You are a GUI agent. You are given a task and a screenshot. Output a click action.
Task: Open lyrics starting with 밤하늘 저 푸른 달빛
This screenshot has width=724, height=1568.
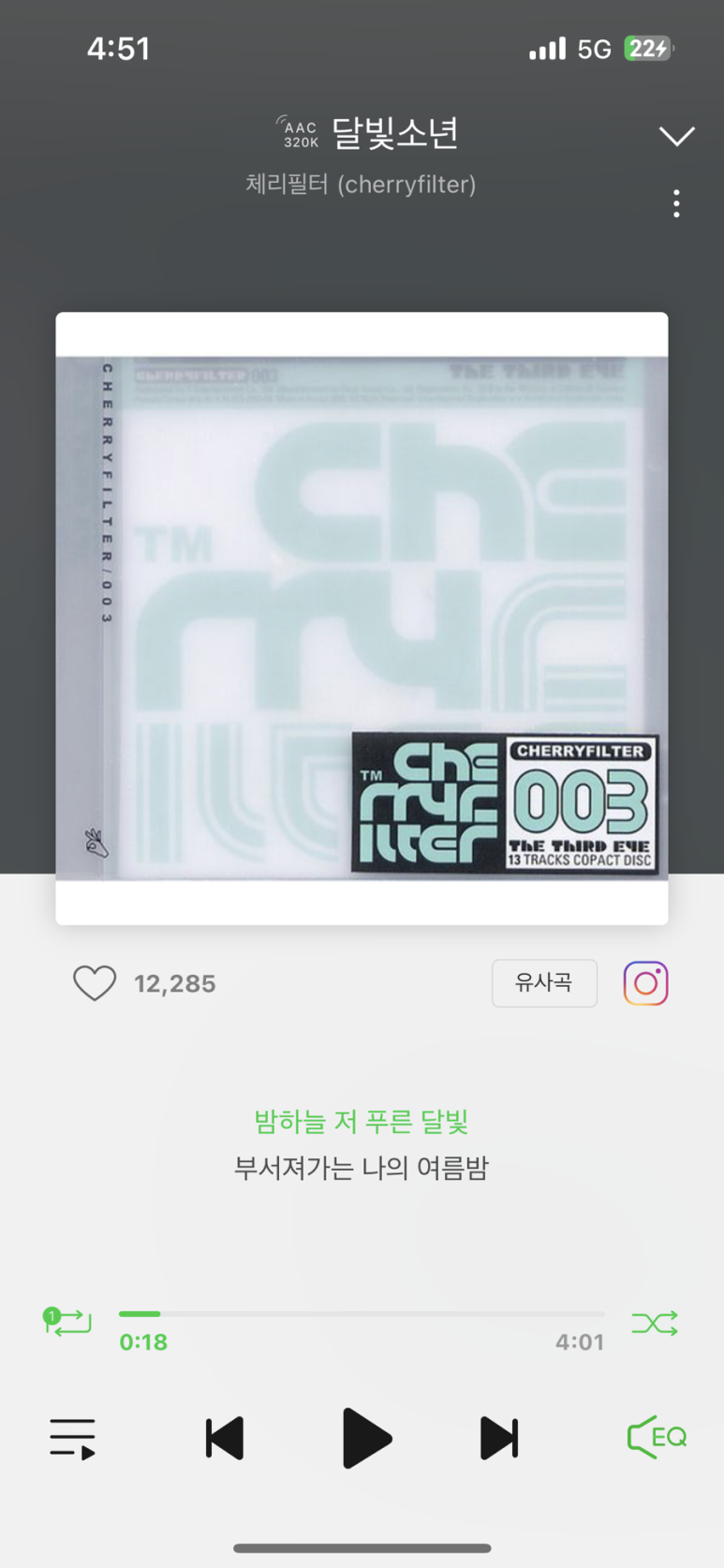361,1122
